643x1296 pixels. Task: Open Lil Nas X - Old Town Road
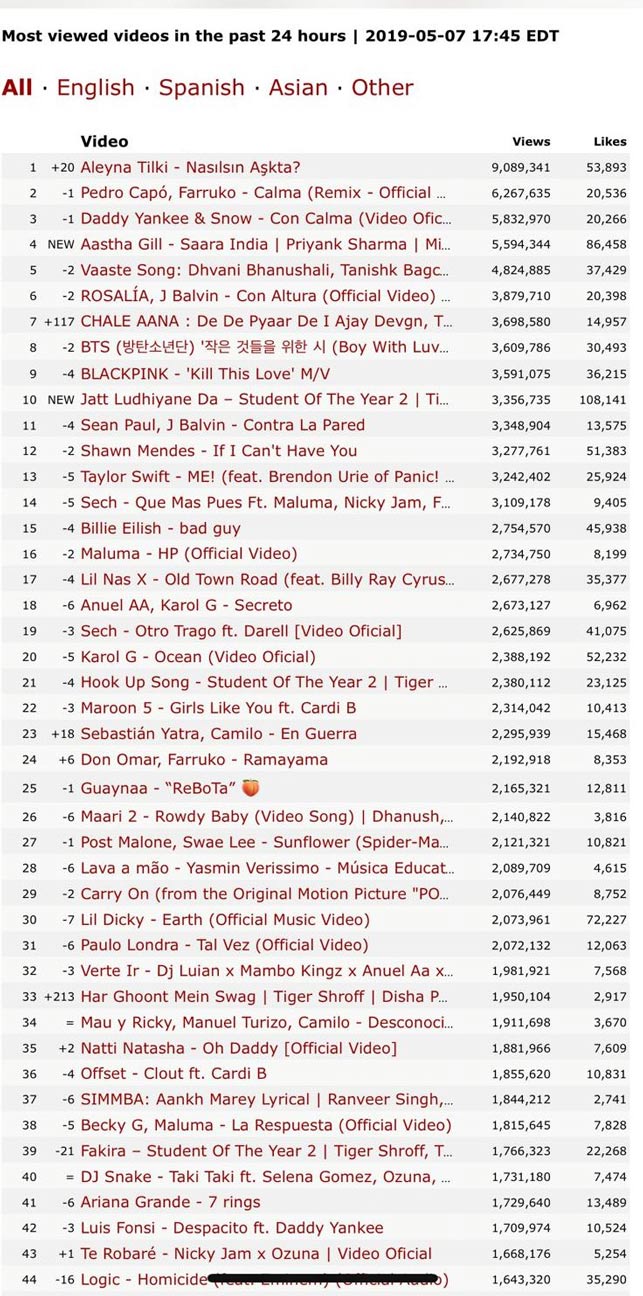267,579
